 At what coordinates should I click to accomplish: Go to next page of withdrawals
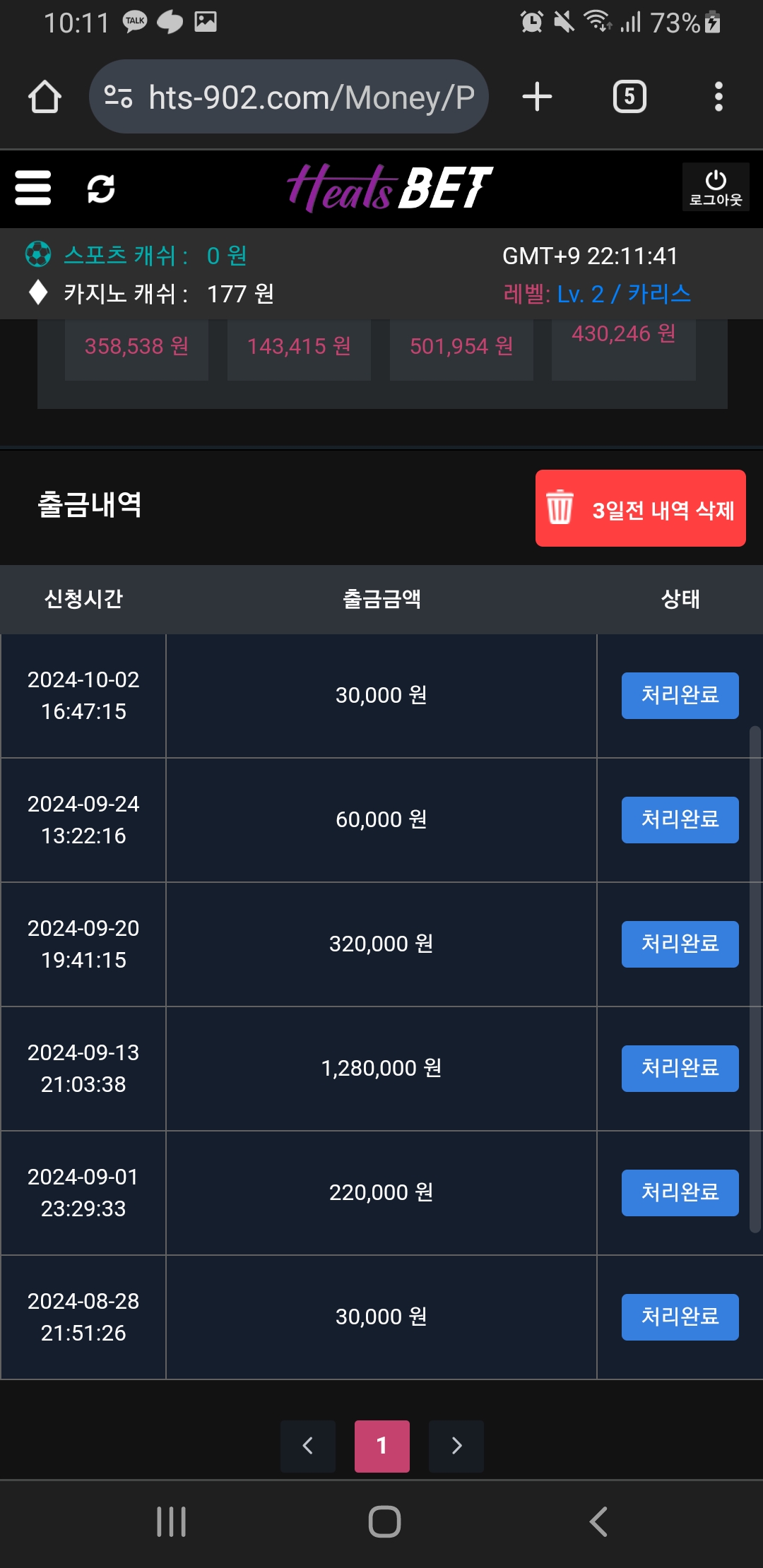(456, 1446)
